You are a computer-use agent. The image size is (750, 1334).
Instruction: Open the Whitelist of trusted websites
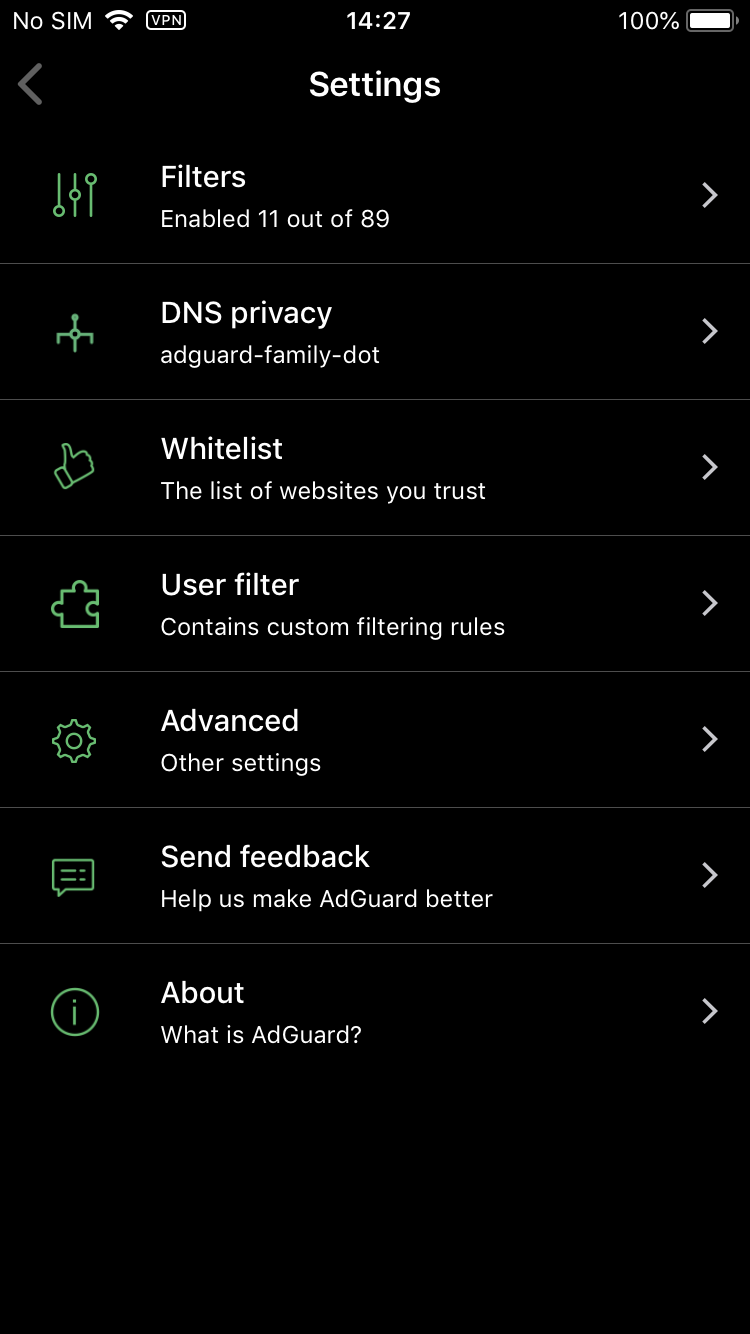click(375, 468)
